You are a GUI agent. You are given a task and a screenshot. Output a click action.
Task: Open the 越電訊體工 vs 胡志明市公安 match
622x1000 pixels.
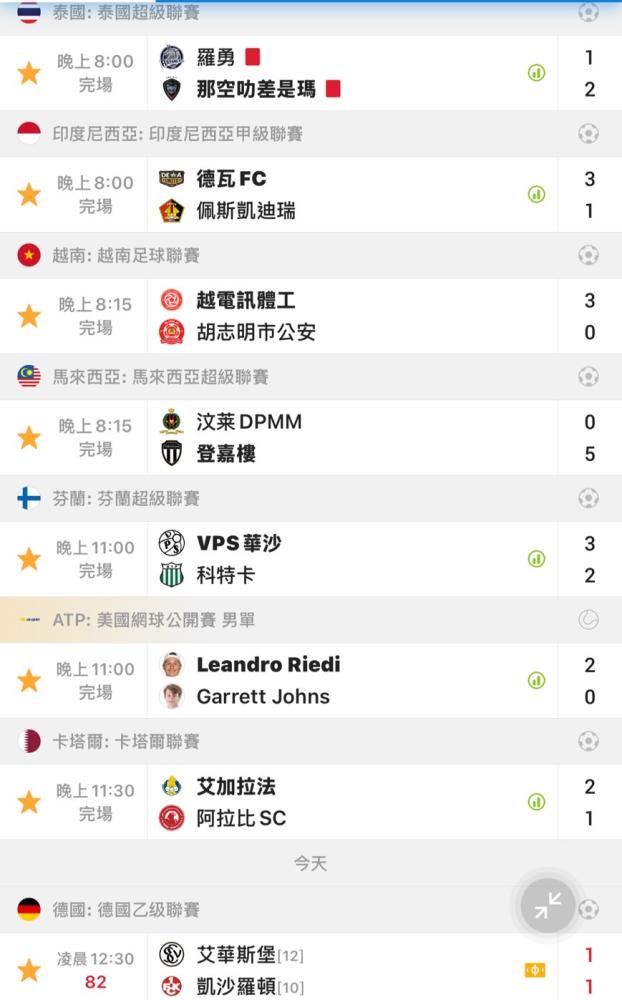coord(311,316)
